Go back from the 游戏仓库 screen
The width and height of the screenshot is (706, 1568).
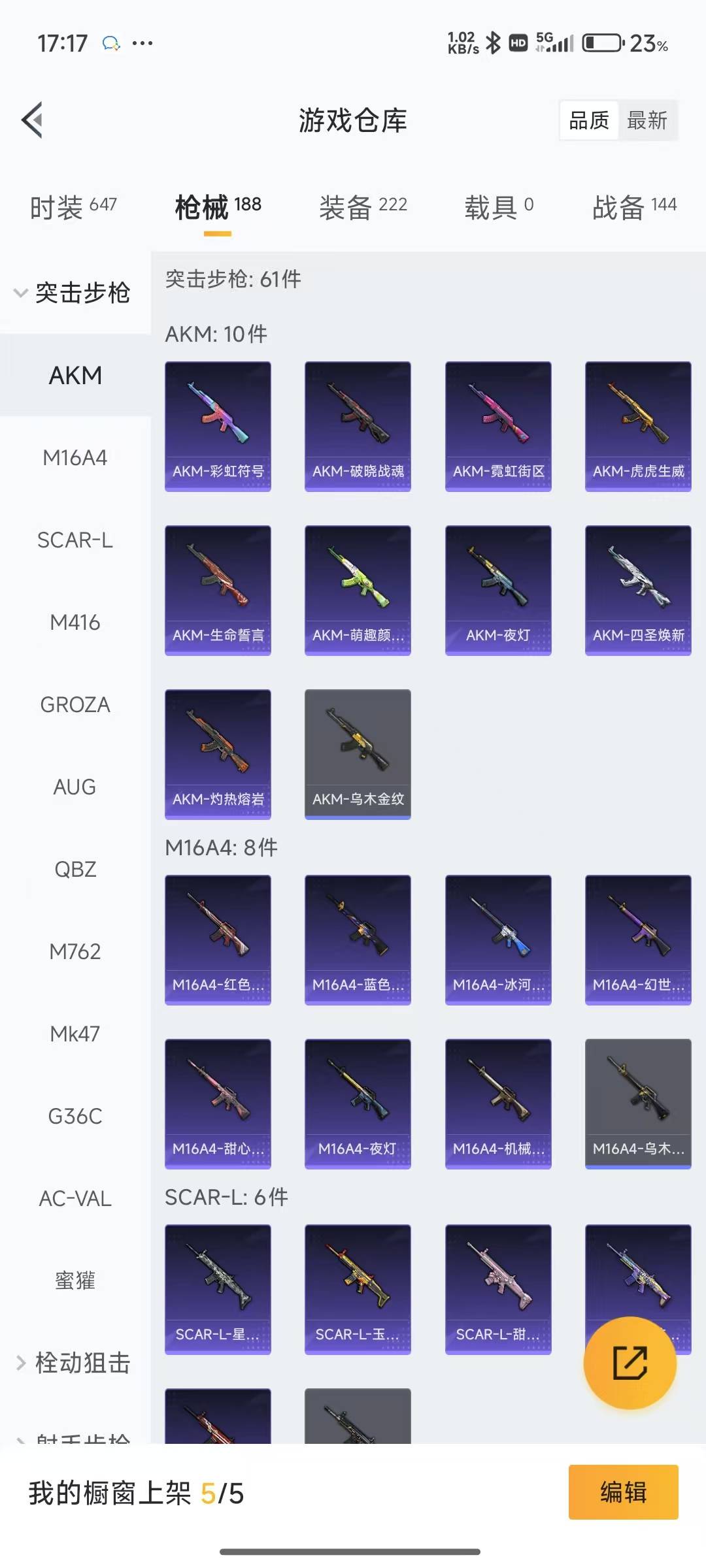33,120
